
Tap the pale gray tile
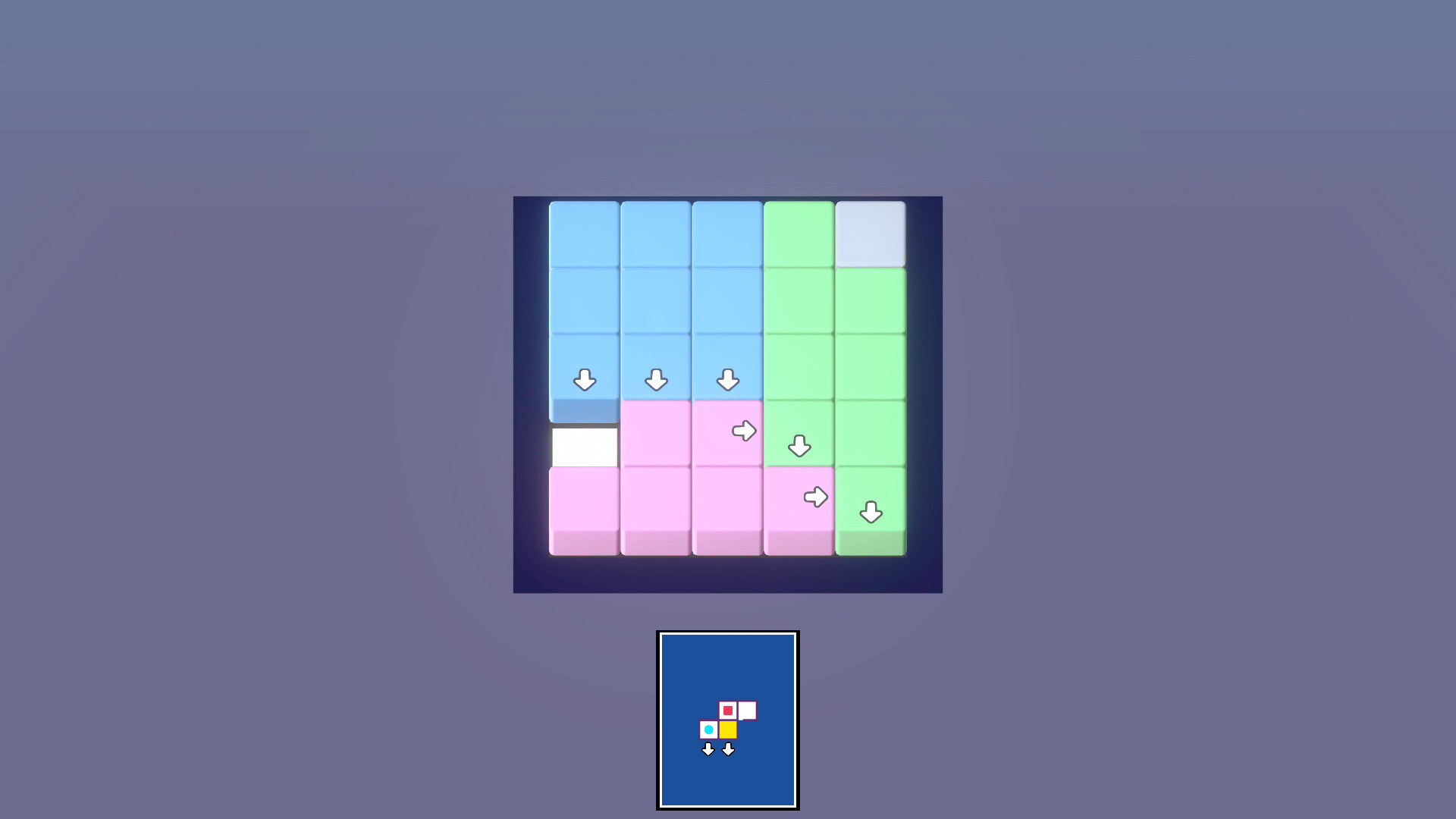870,234
